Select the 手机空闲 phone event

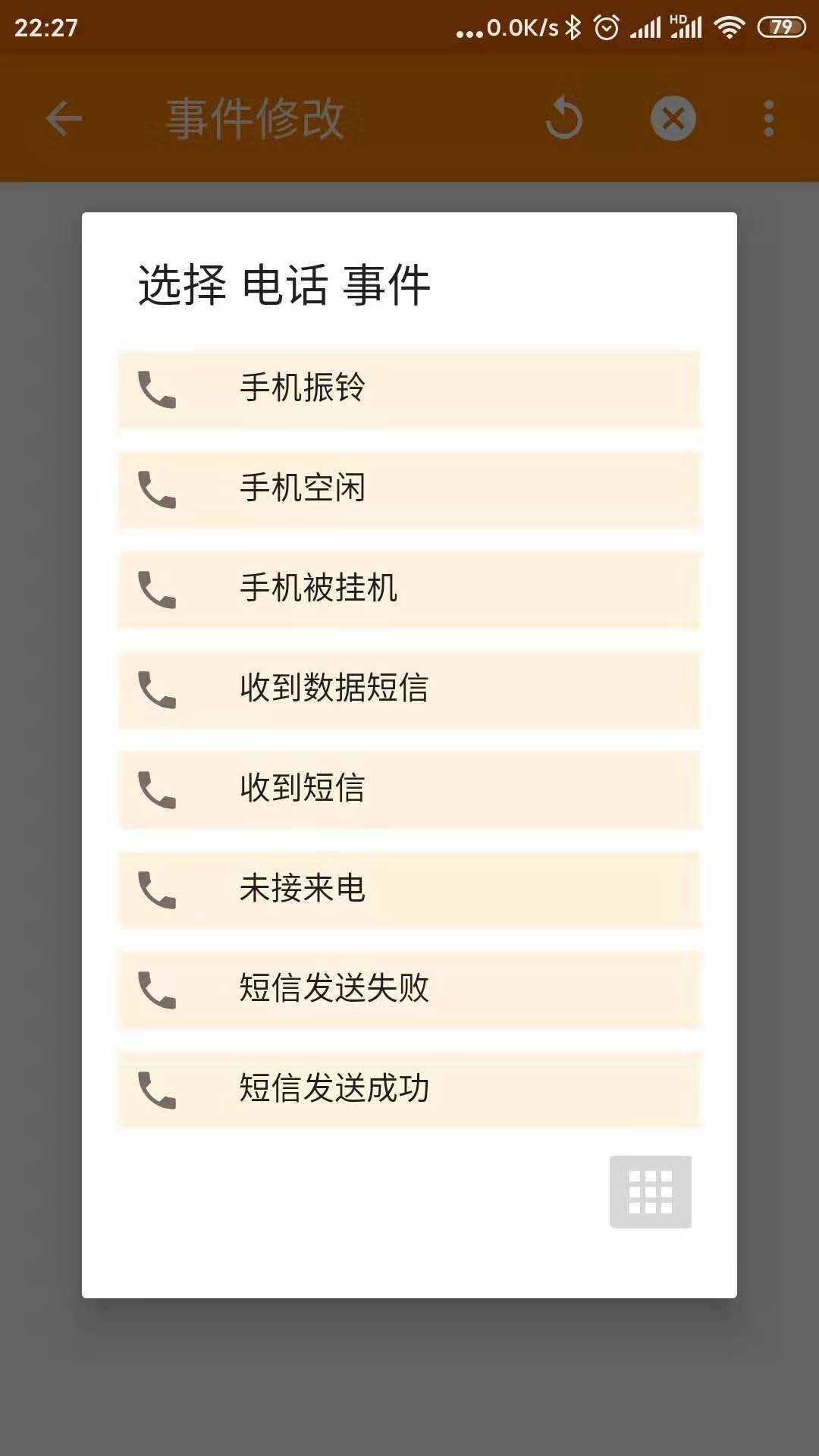[x=409, y=488]
